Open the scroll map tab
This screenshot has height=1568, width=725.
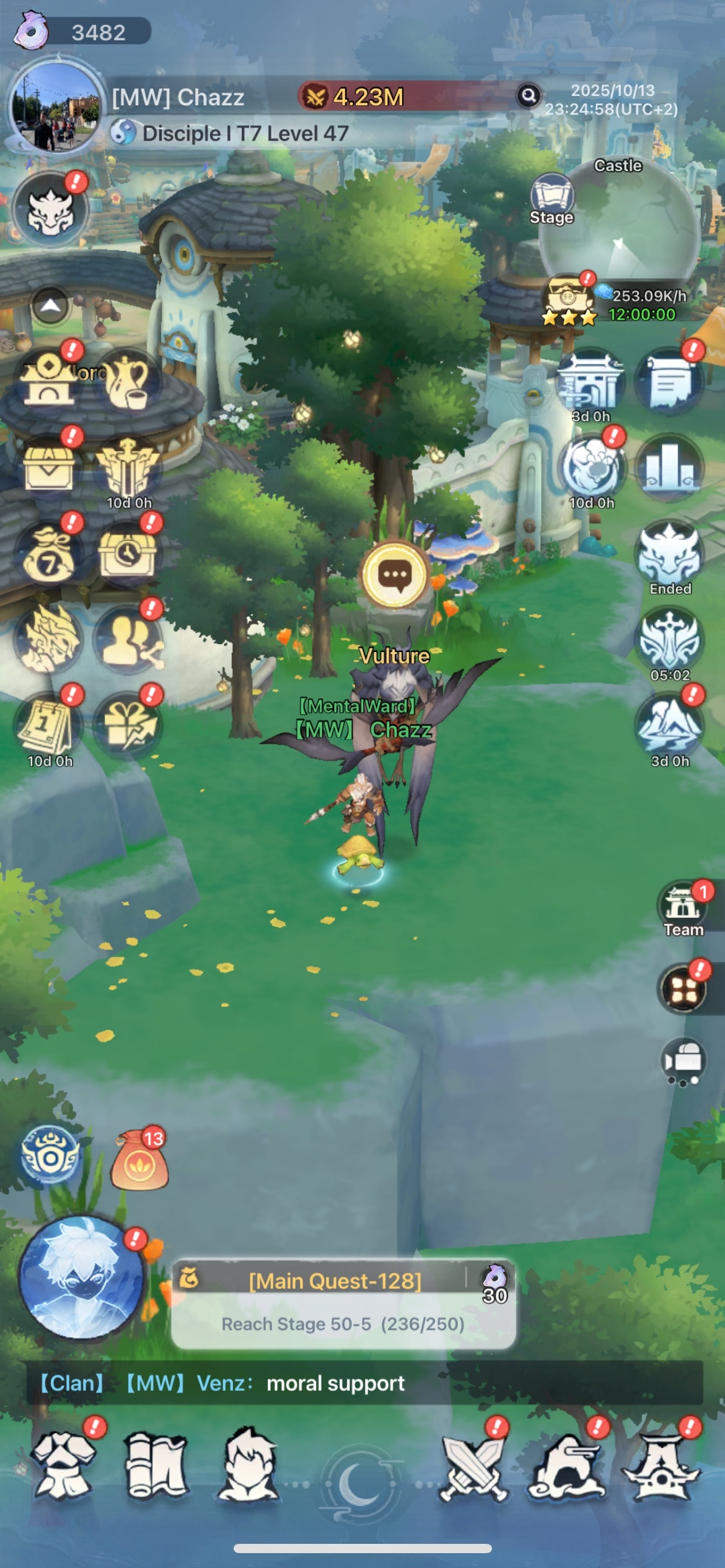(156, 1466)
